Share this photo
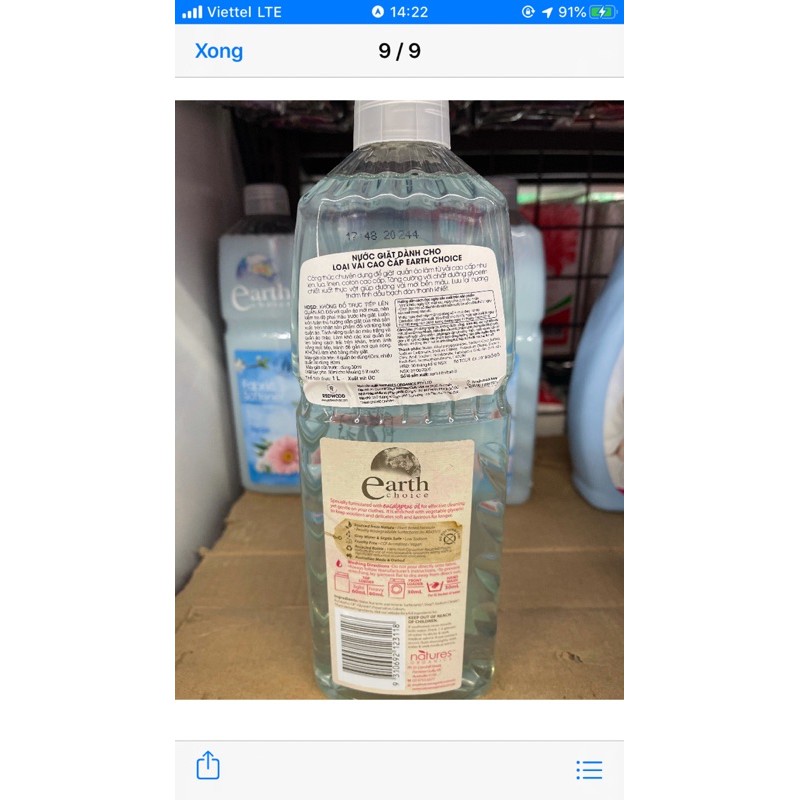 208,766
